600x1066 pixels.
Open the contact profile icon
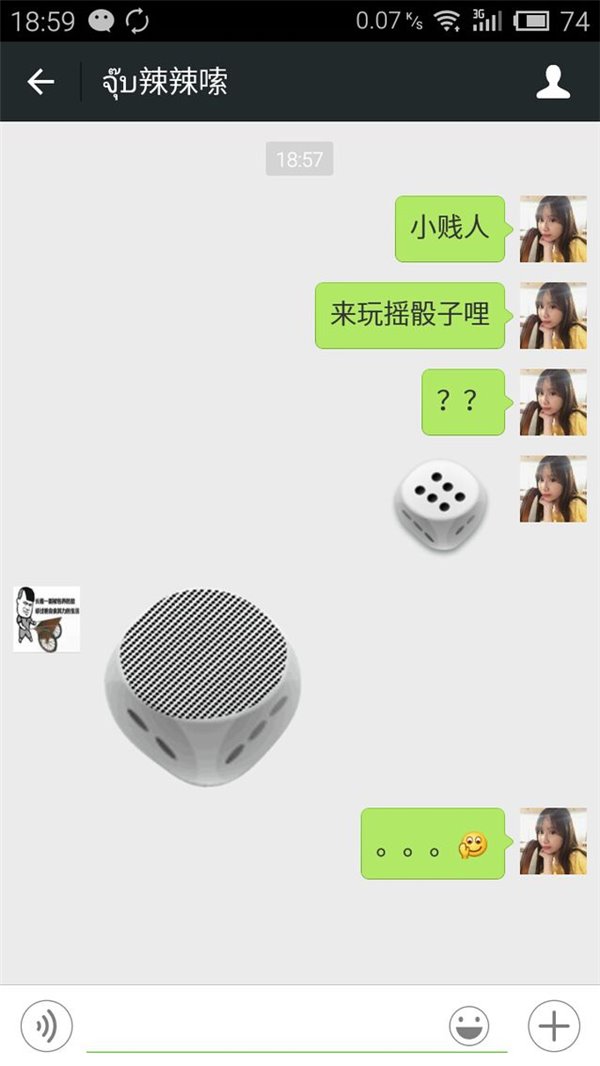[x=553, y=82]
